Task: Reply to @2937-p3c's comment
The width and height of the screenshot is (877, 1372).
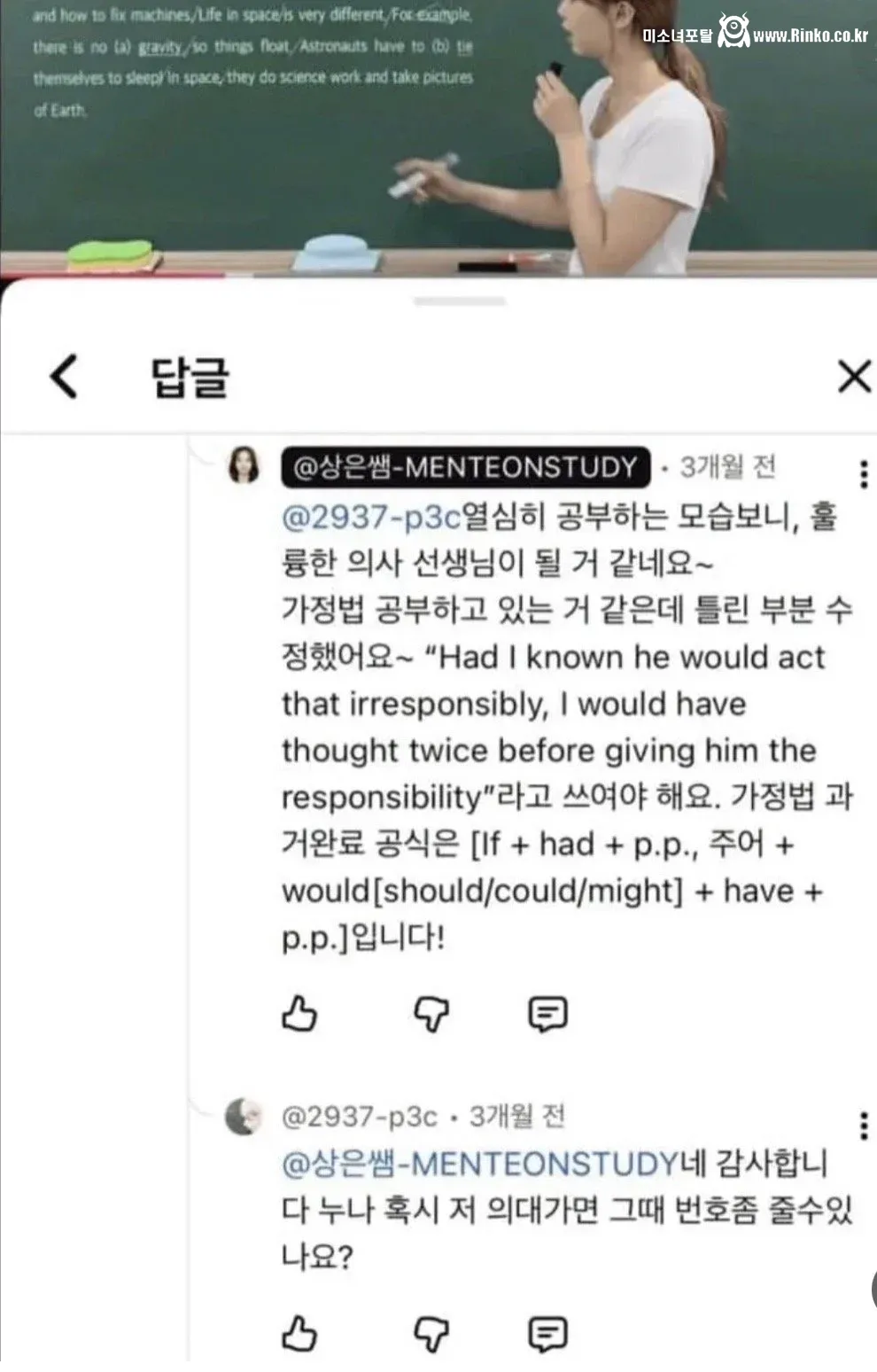Action: [548, 1333]
